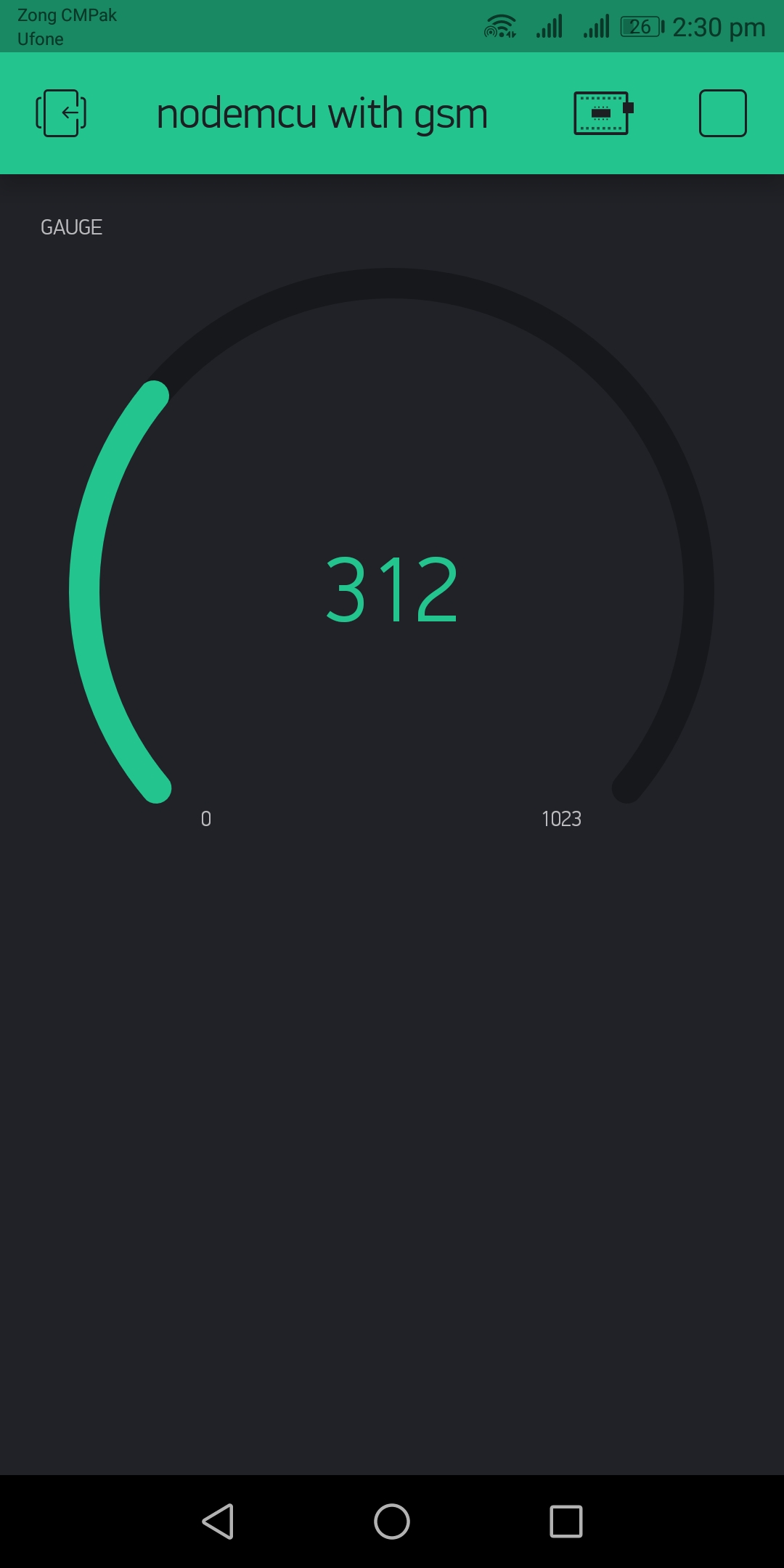Tap the stop project square button
The width and height of the screenshot is (784, 1568).
click(x=722, y=113)
